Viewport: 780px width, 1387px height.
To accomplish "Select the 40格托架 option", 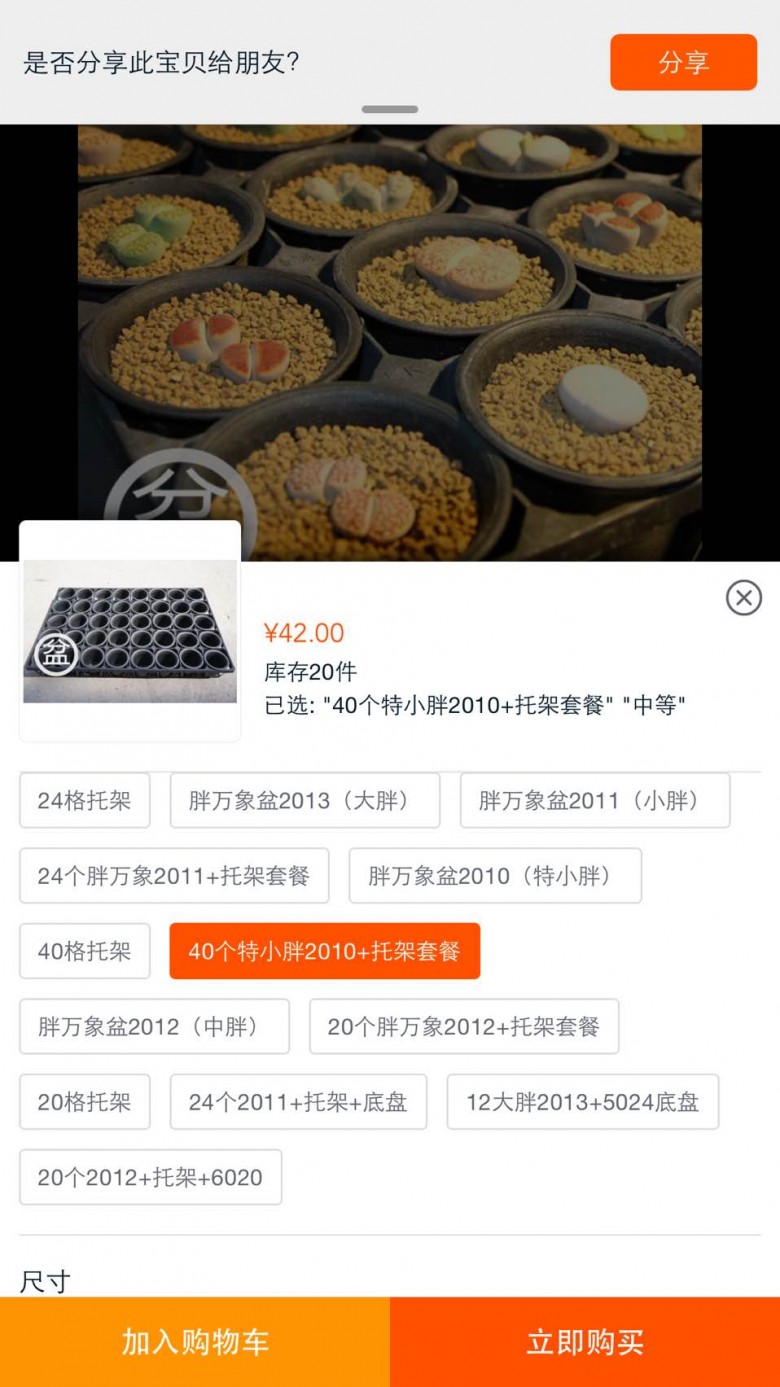I will click(84, 951).
